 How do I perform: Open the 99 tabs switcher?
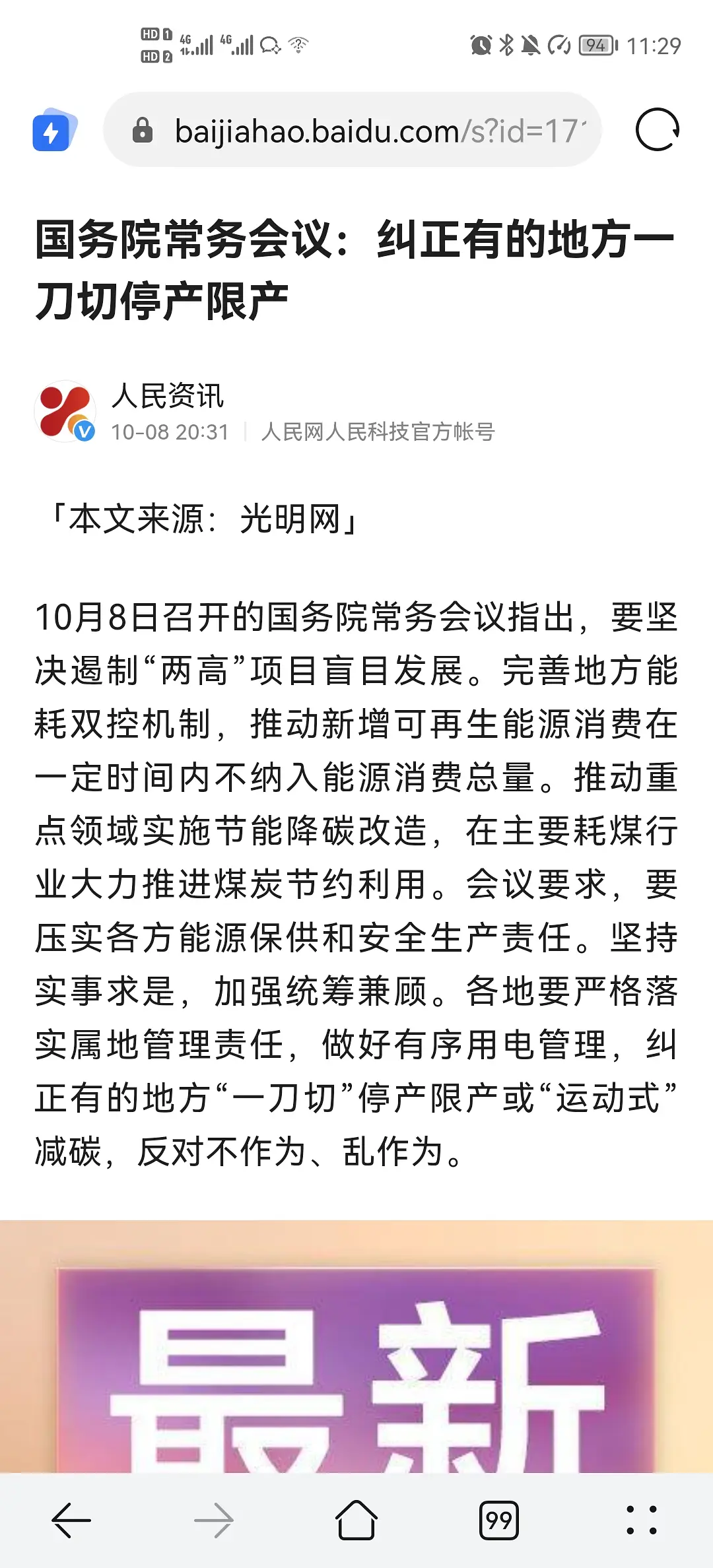(x=498, y=1520)
